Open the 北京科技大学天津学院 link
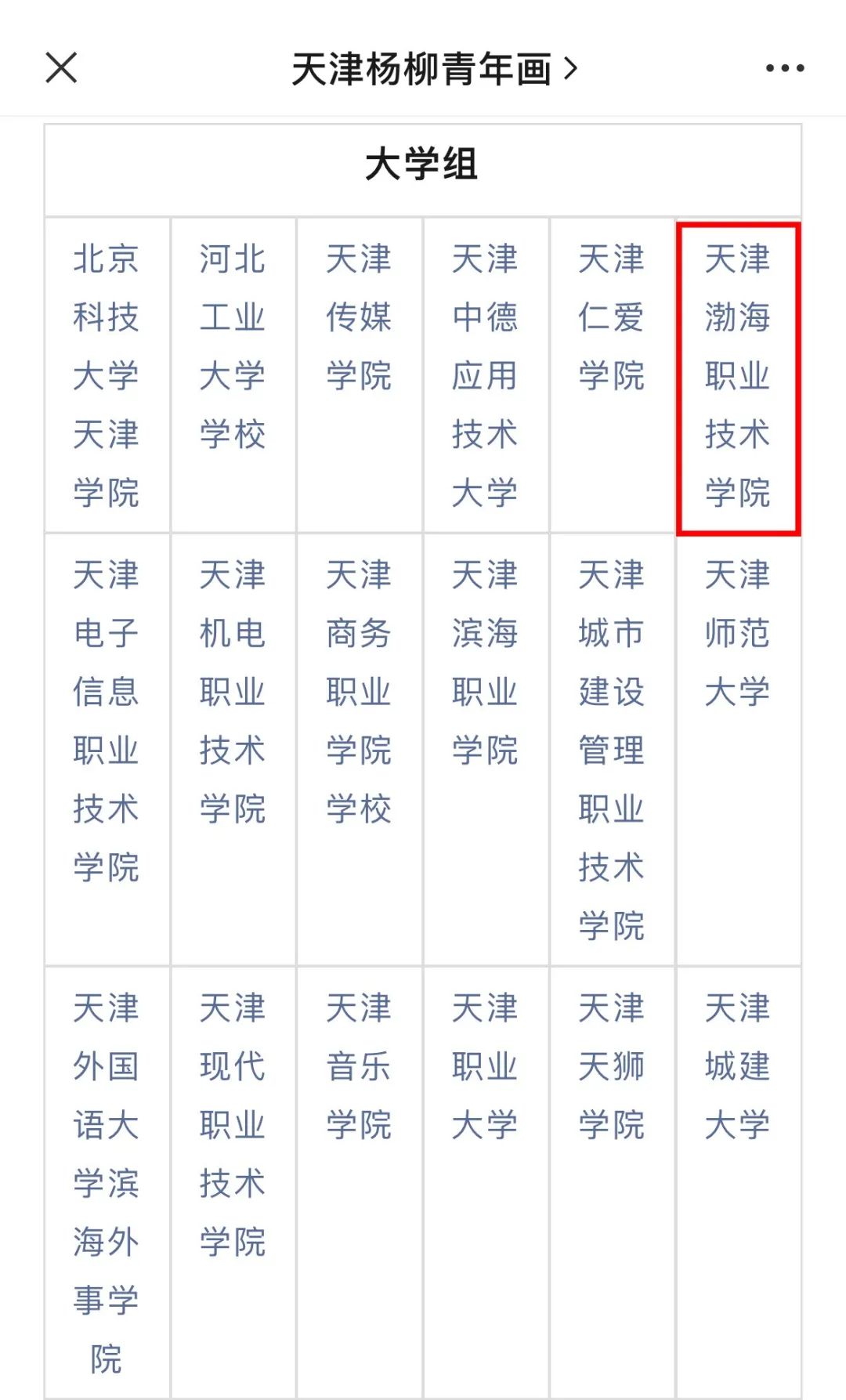The height and width of the screenshot is (1400, 846). point(107,376)
